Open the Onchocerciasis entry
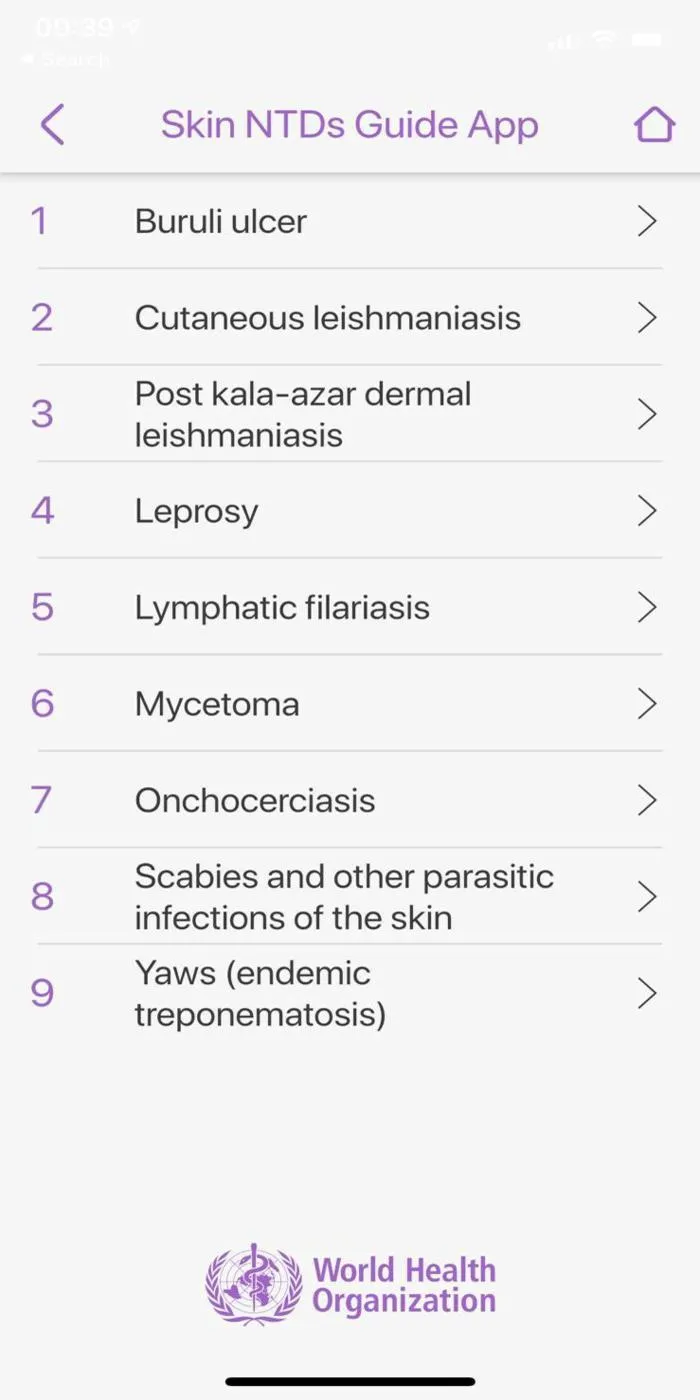 tap(350, 800)
